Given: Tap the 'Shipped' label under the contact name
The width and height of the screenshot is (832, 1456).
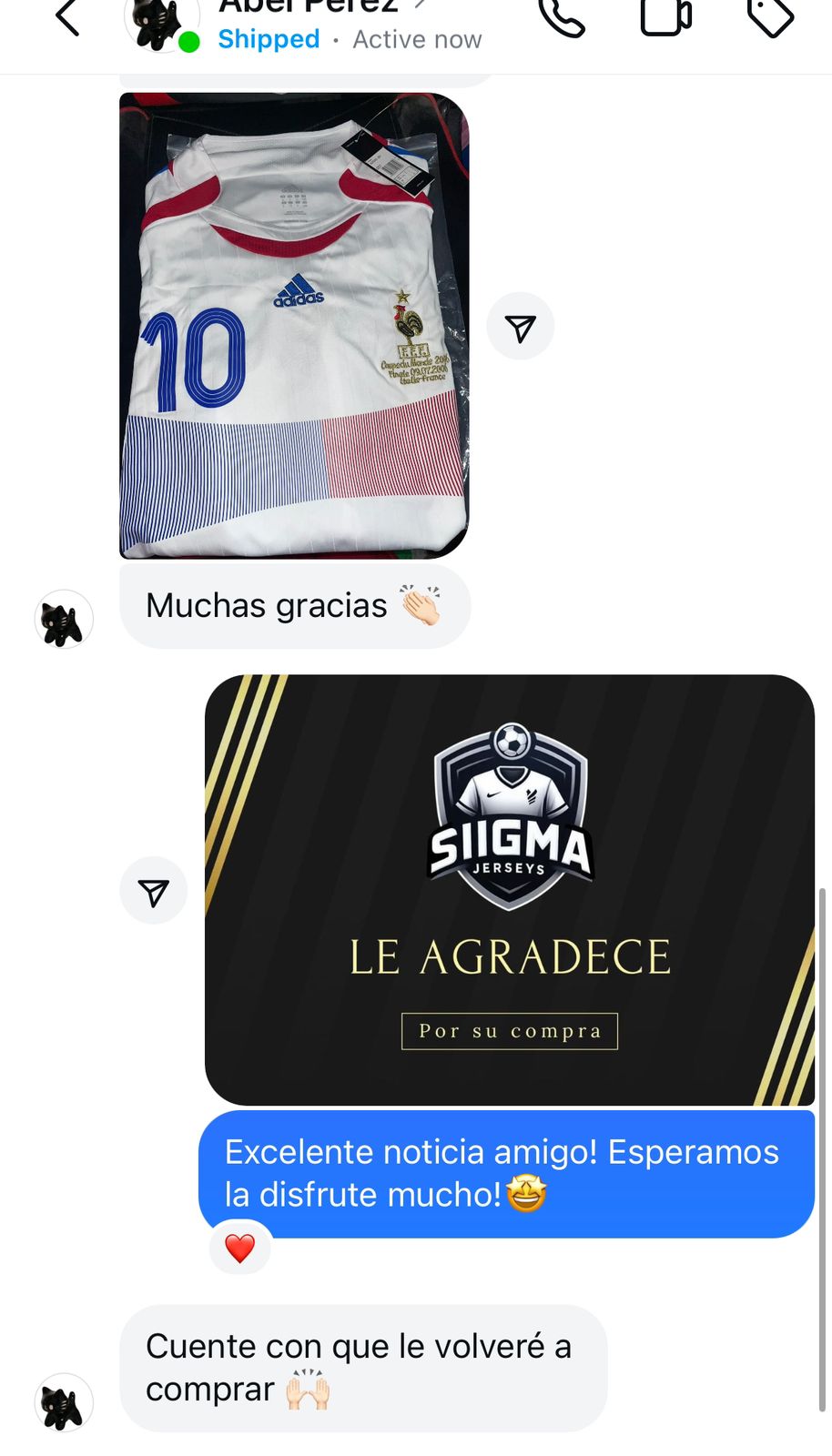Looking at the screenshot, I should (269, 40).
